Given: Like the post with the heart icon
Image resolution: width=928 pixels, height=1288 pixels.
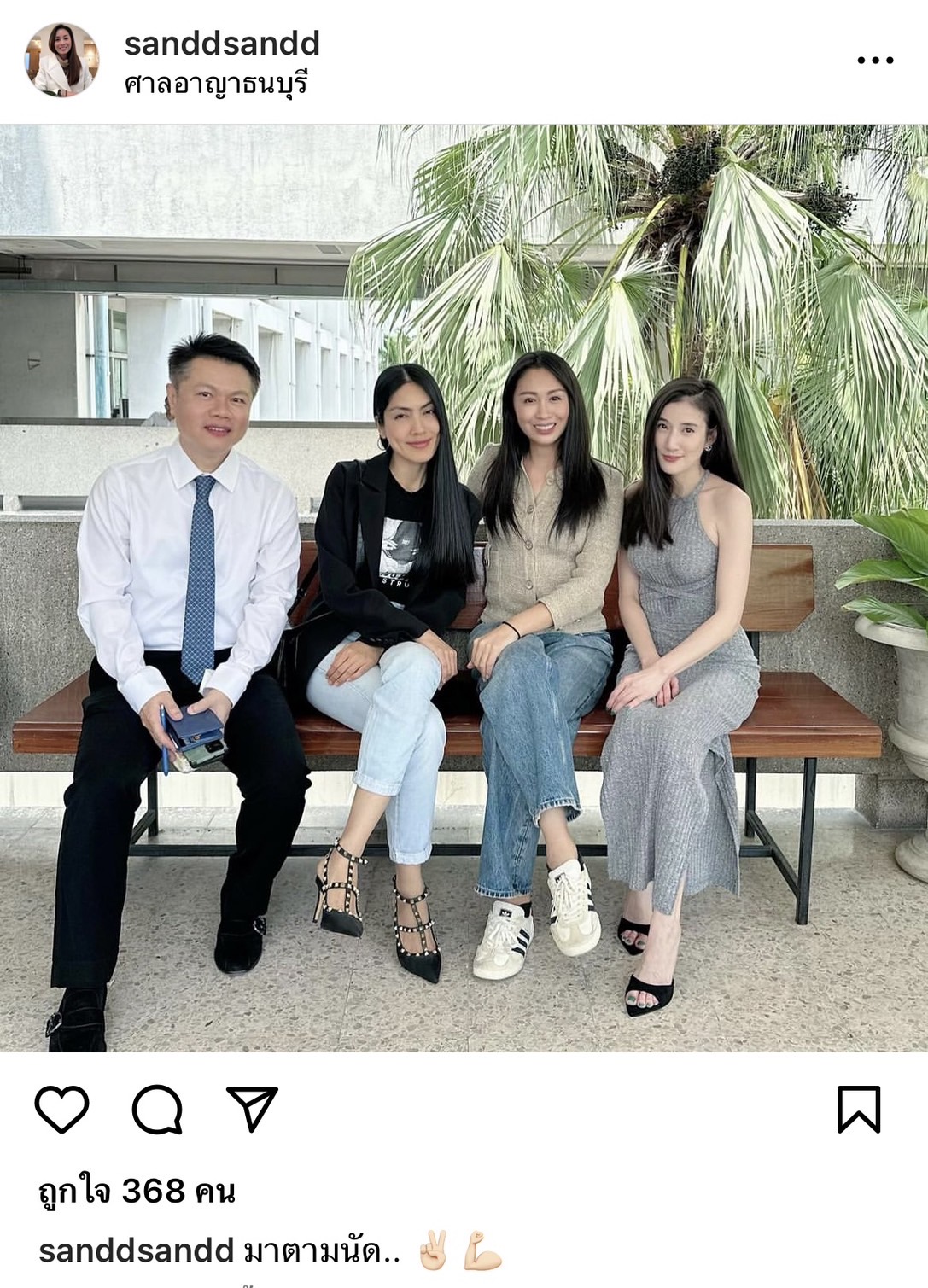Looking at the screenshot, I should click(61, 1109).
